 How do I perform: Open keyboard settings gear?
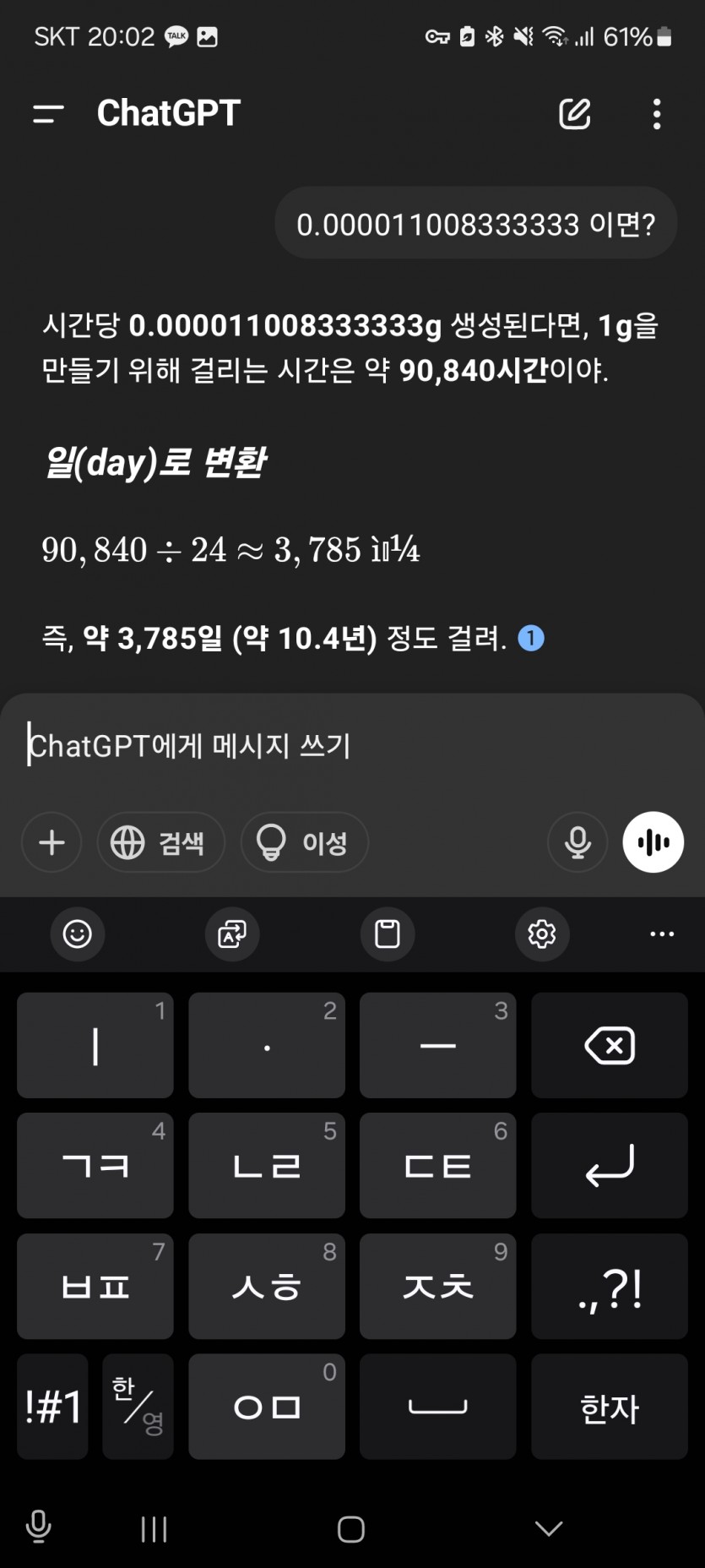pos(542,934)
